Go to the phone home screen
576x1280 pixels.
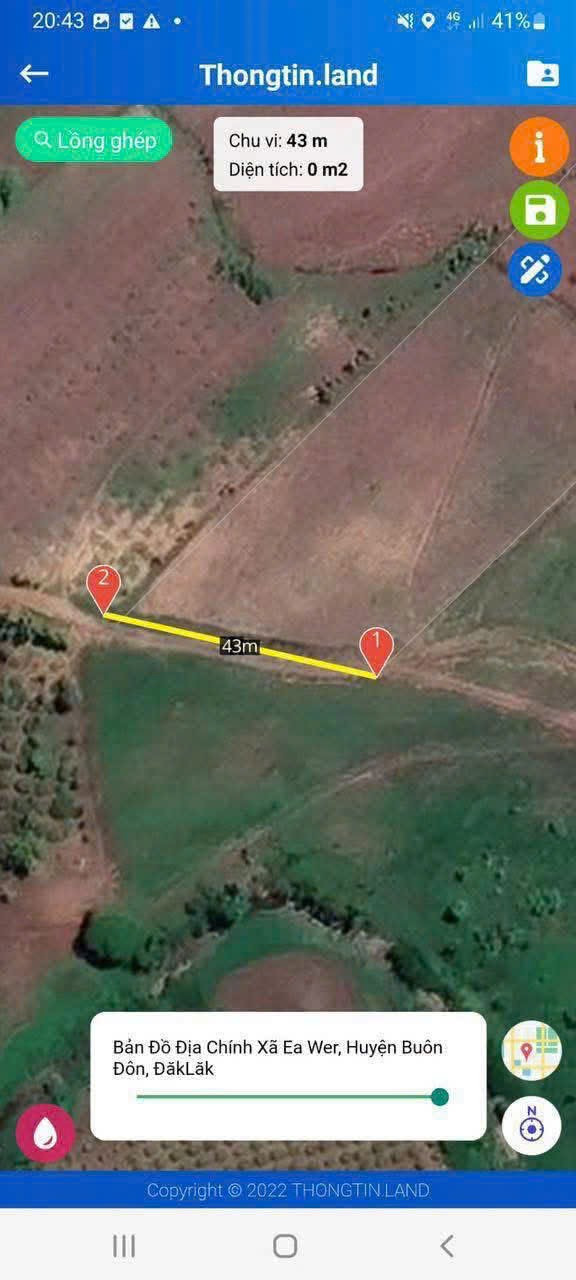click(285, 1245)
